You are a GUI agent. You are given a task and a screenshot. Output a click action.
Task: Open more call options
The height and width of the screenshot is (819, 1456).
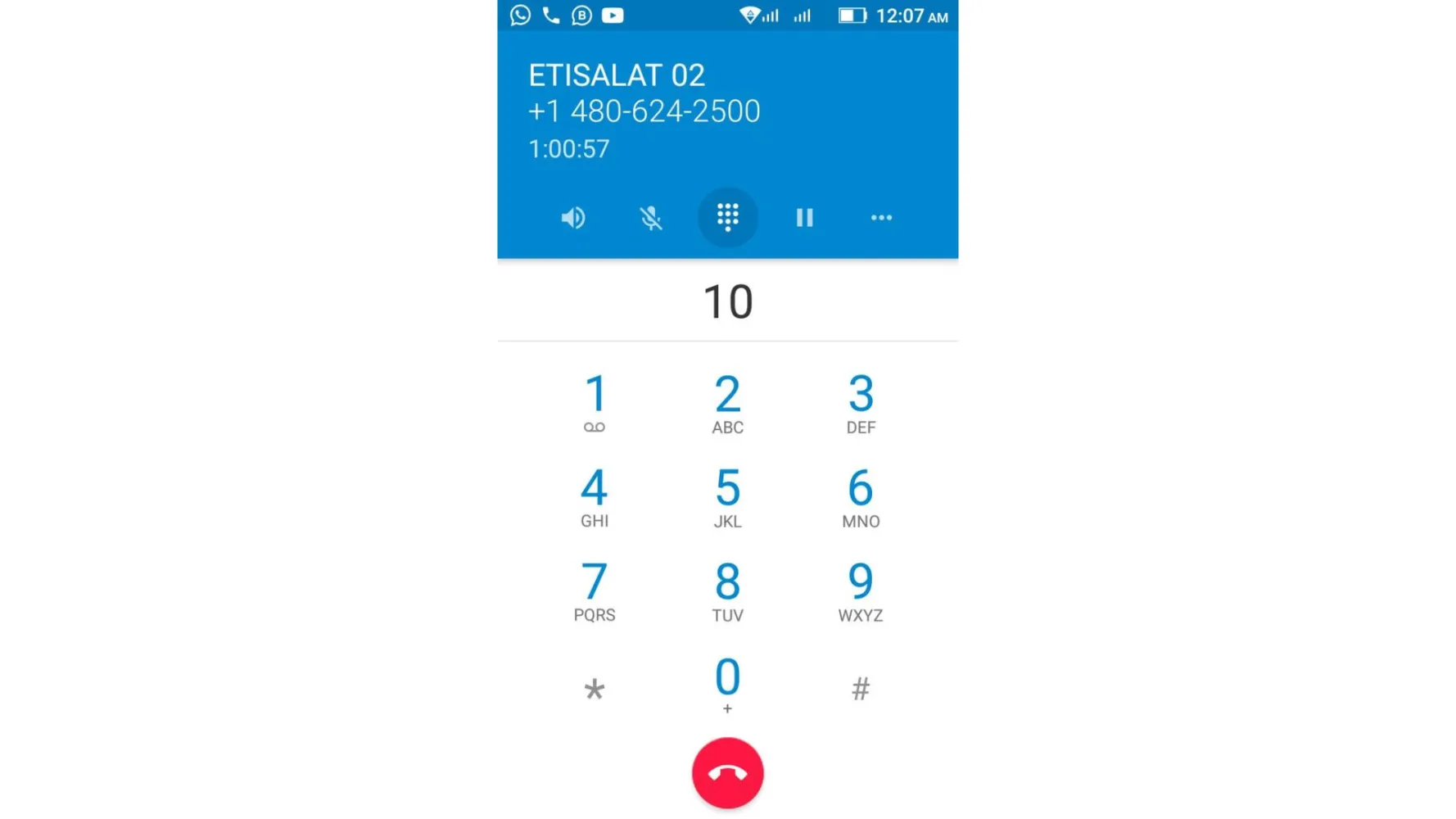(x=881, y=218)
